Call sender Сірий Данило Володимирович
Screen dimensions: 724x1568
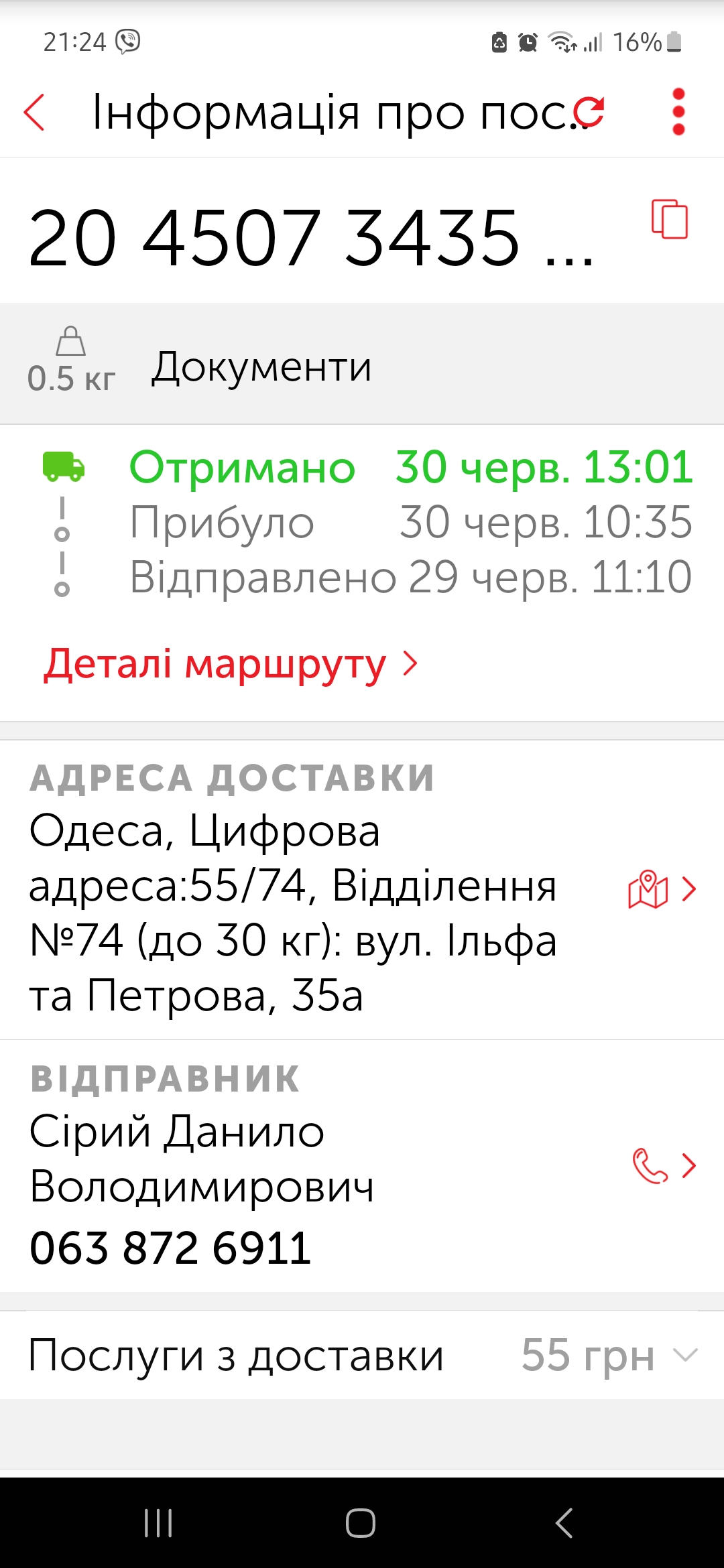(x=664, y=1166)
